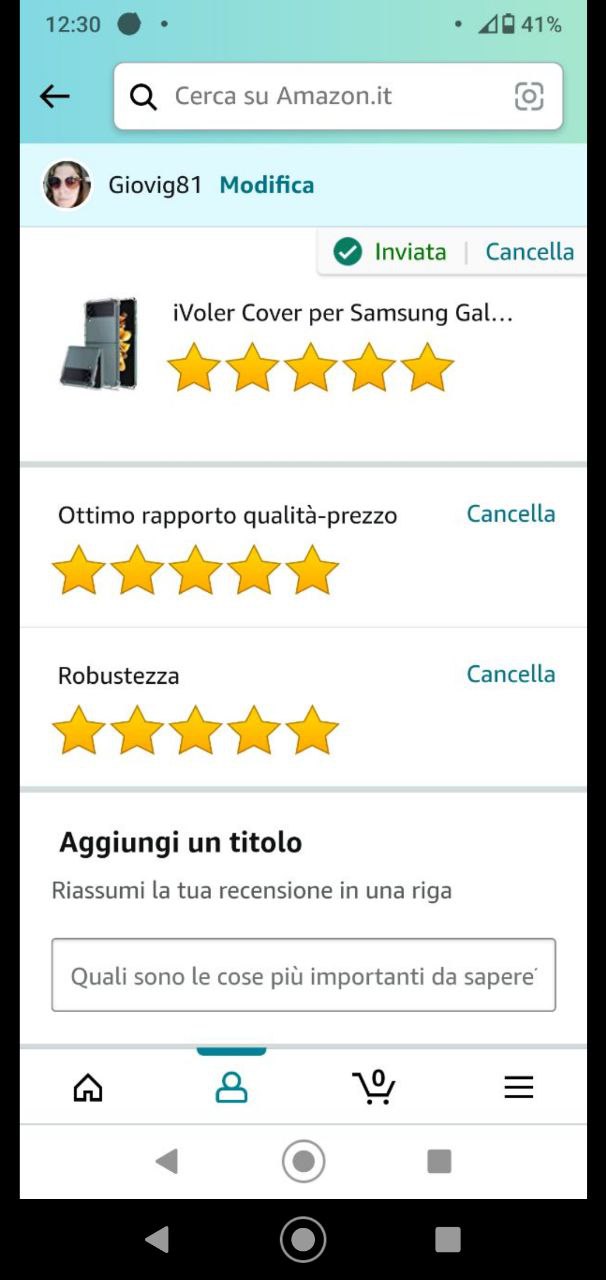606x1280 pixels.
Task: Set qualità-prezzo rating to four stars
Action: (x=253, y=570)
